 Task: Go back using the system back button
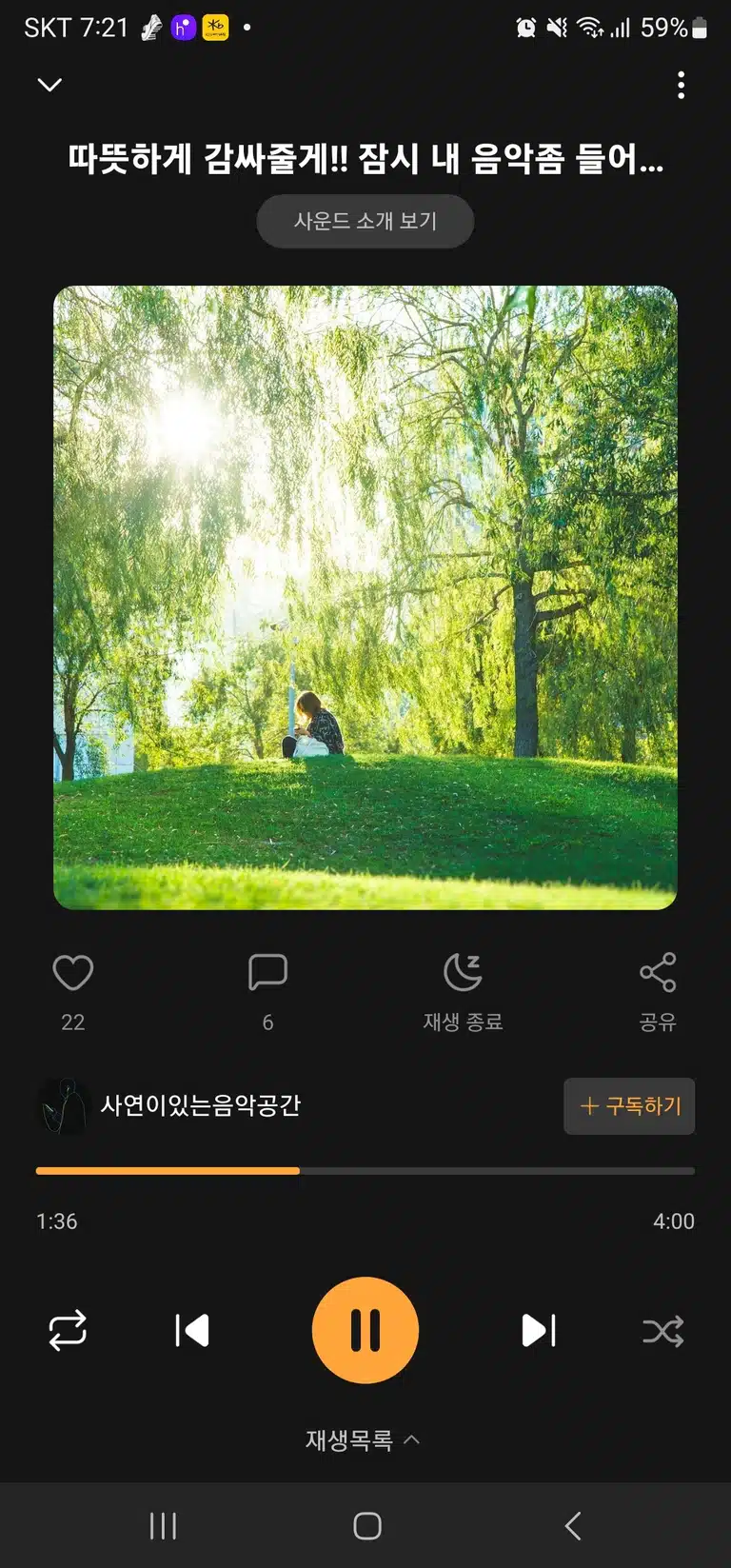572,1526
